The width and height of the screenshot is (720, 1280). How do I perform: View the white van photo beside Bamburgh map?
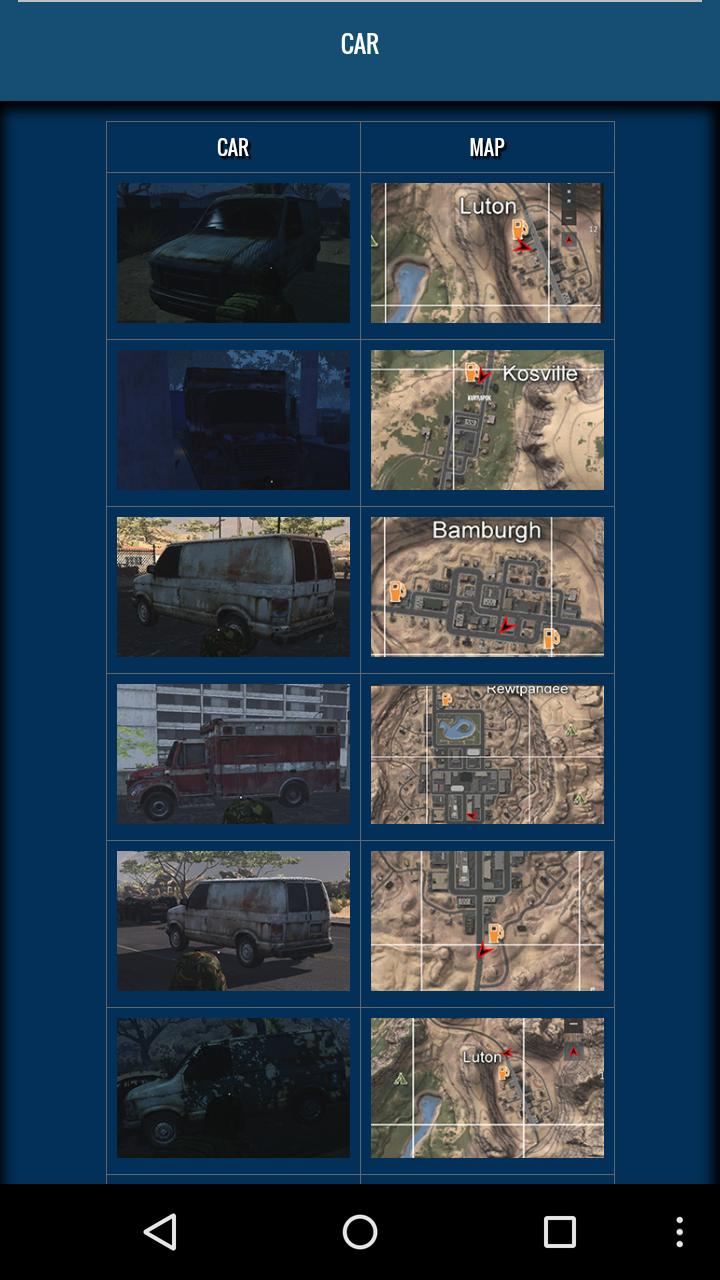tap(233, 587)
